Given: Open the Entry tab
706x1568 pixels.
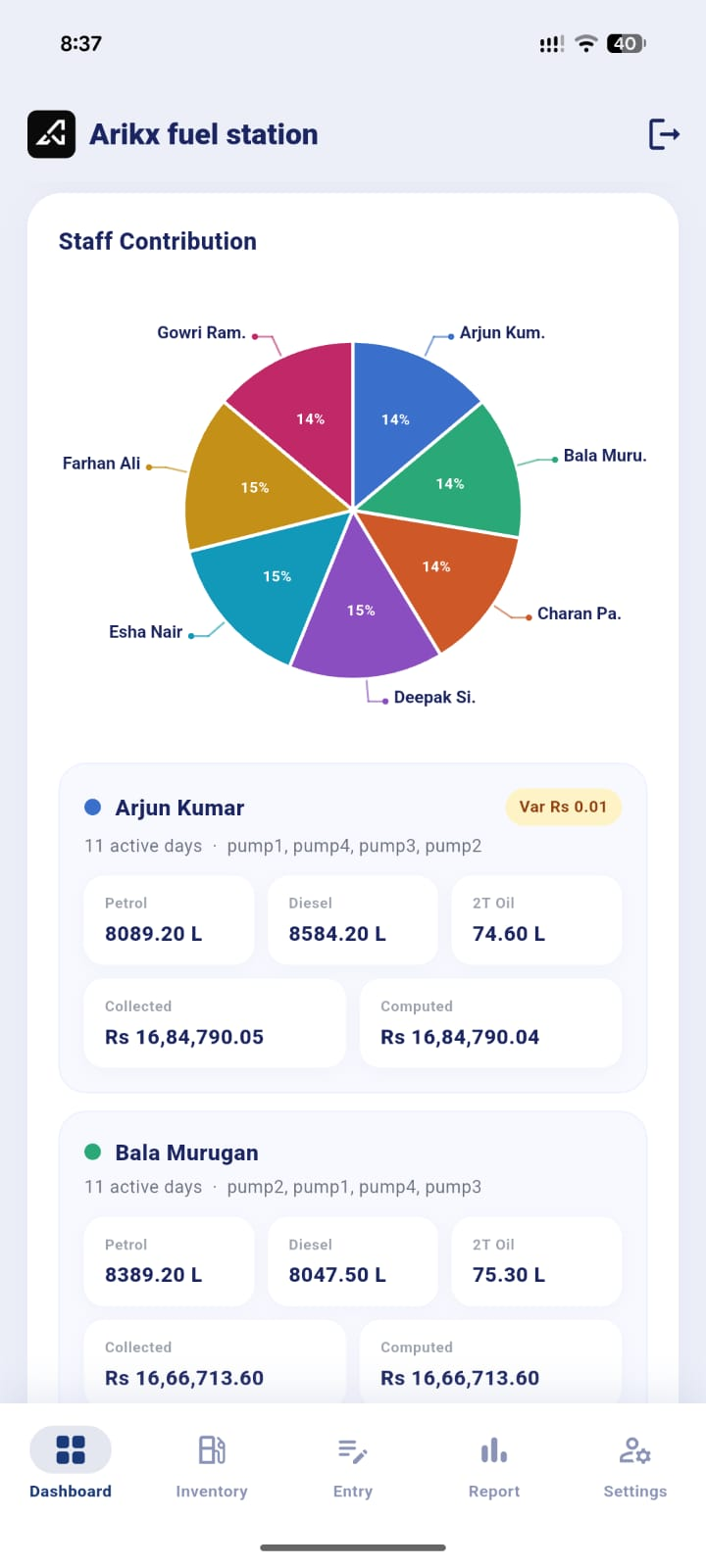Looking at the screenshot, I should 353,1464.
